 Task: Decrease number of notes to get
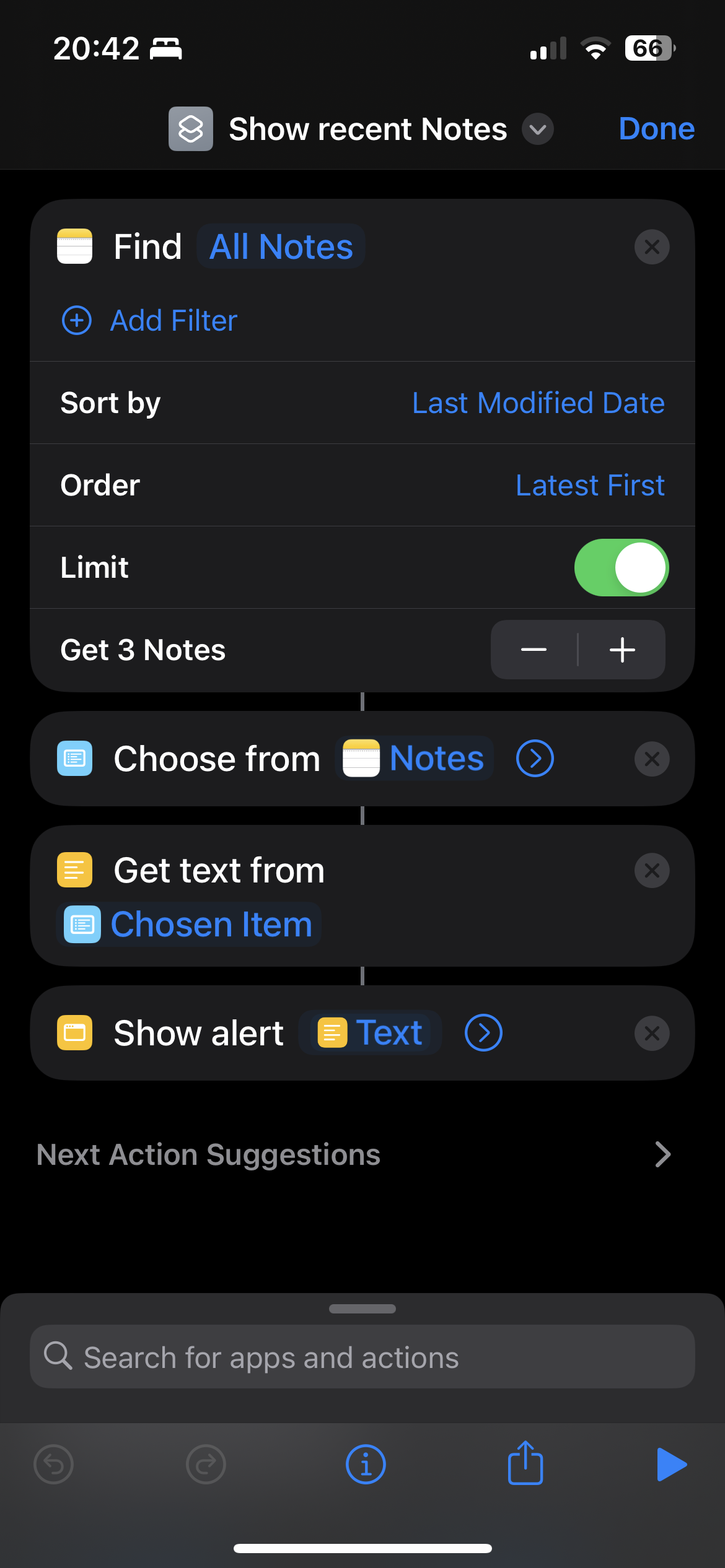tap(534, 650)
